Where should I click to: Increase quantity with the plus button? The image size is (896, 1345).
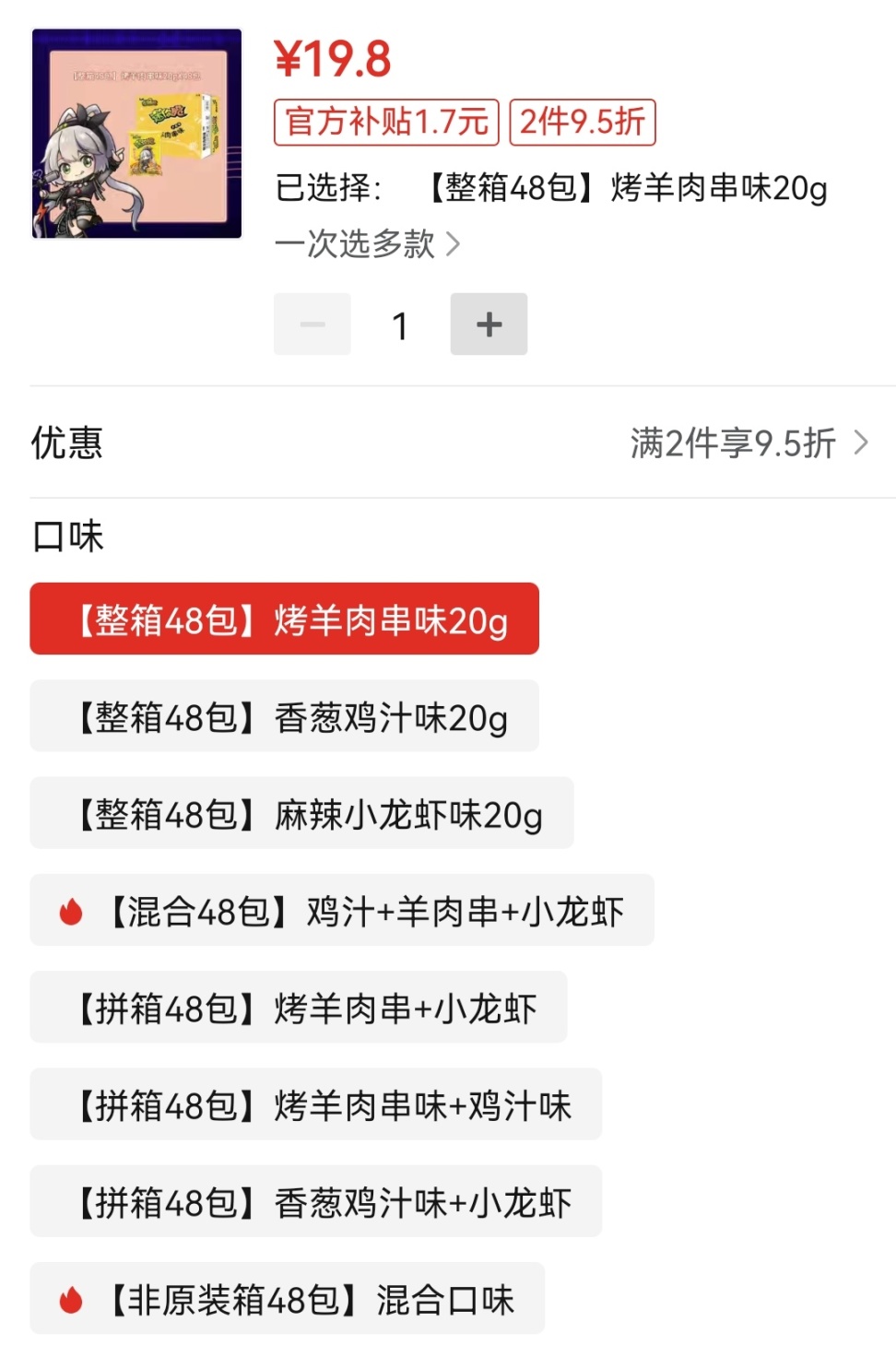pos(489,324)
